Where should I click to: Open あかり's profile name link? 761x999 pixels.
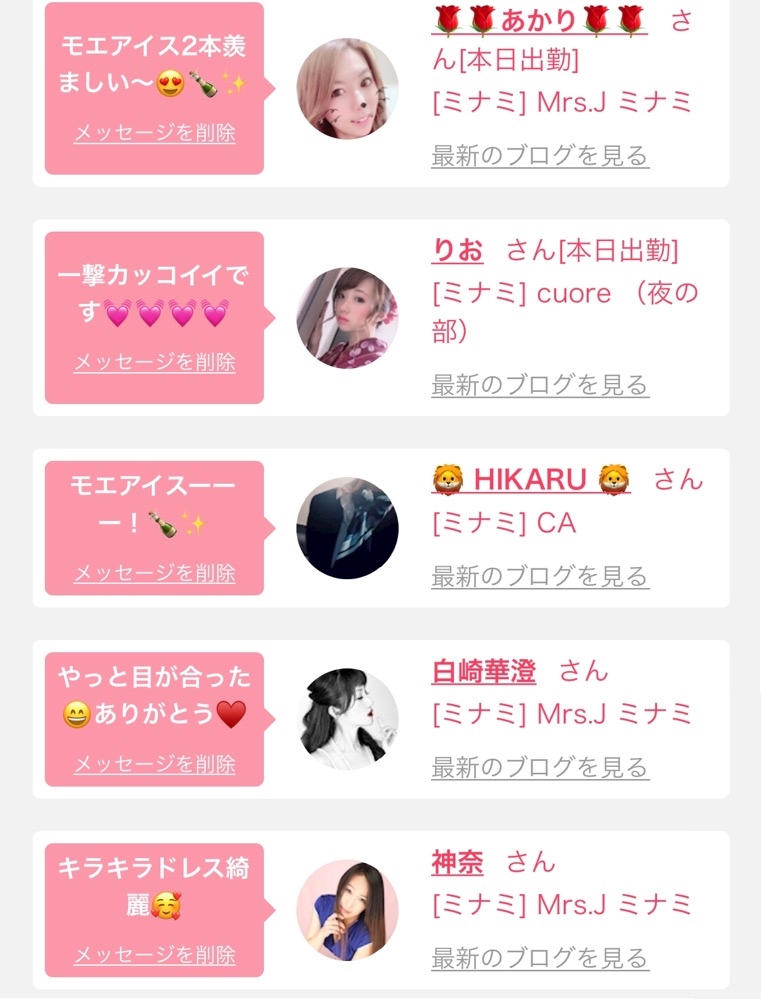(539, 20)
